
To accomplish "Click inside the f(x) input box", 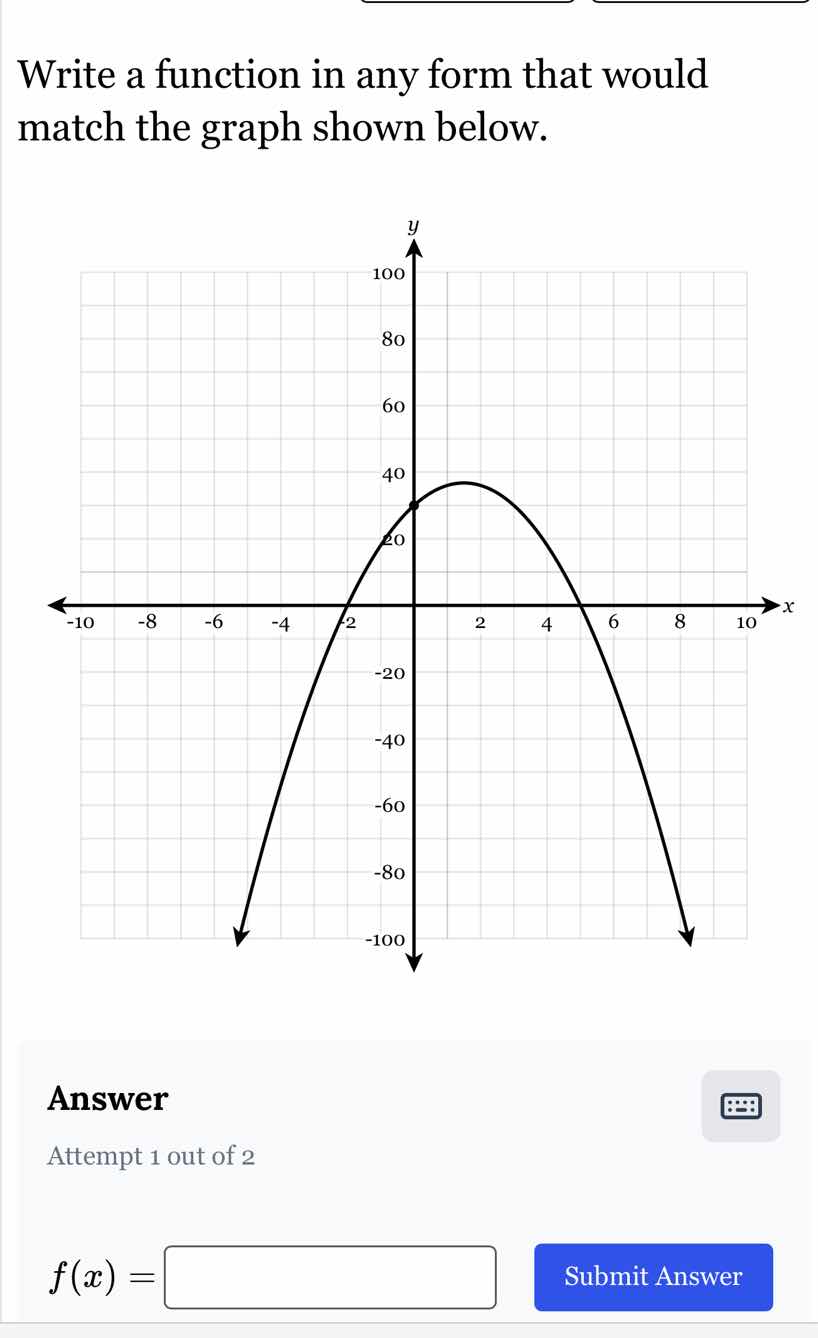I will click(x=330, y=1277).
